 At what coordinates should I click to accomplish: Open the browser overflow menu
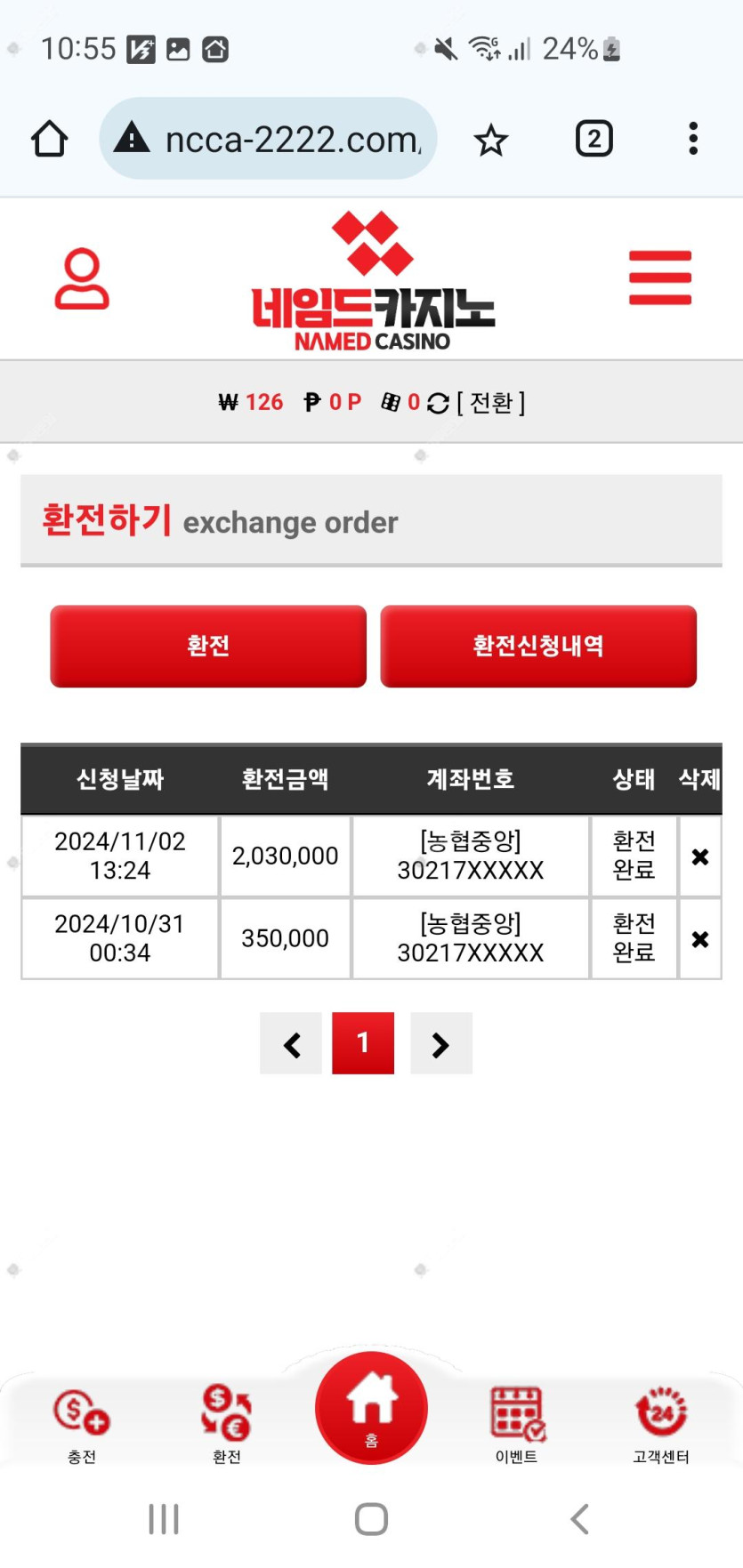[693, 139]
